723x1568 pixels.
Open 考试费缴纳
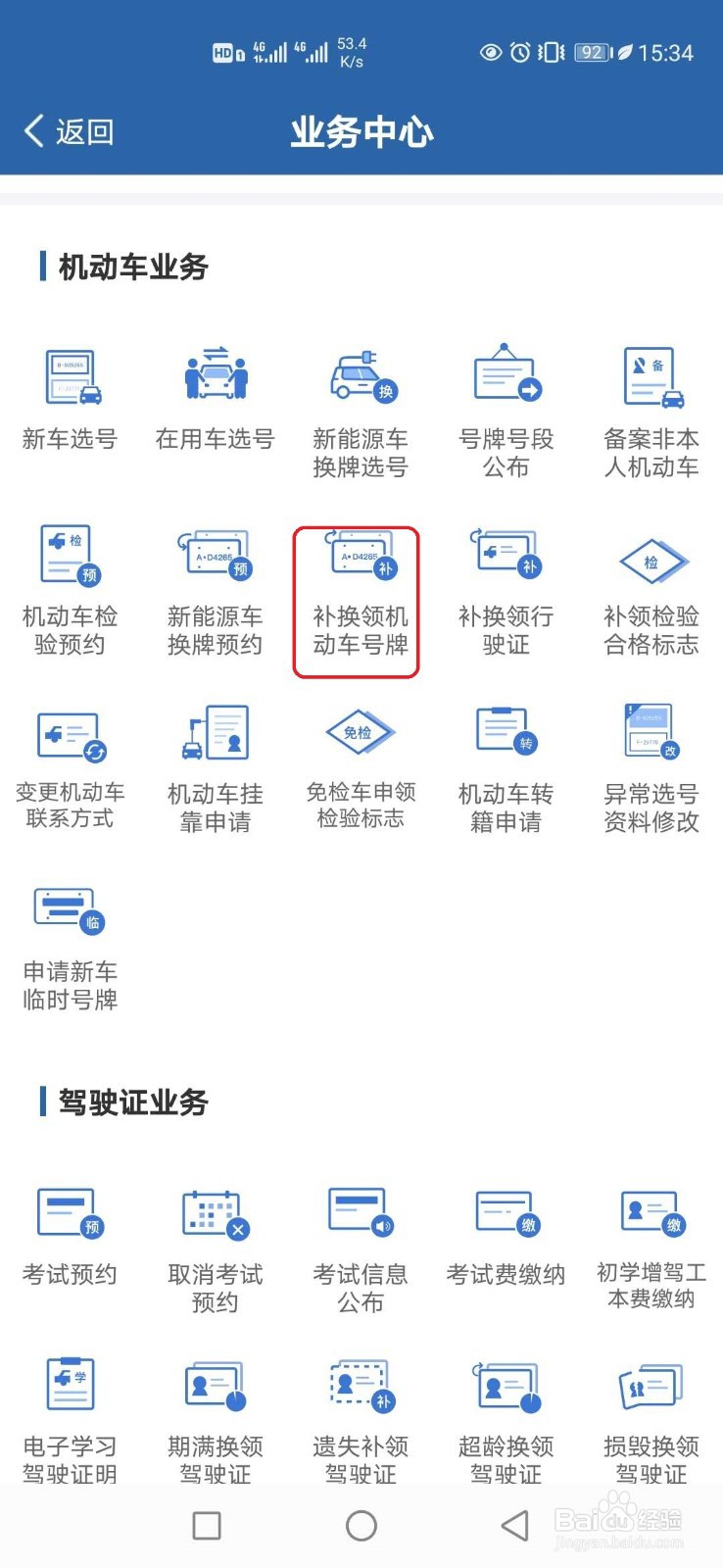(x=506, y=1237)
